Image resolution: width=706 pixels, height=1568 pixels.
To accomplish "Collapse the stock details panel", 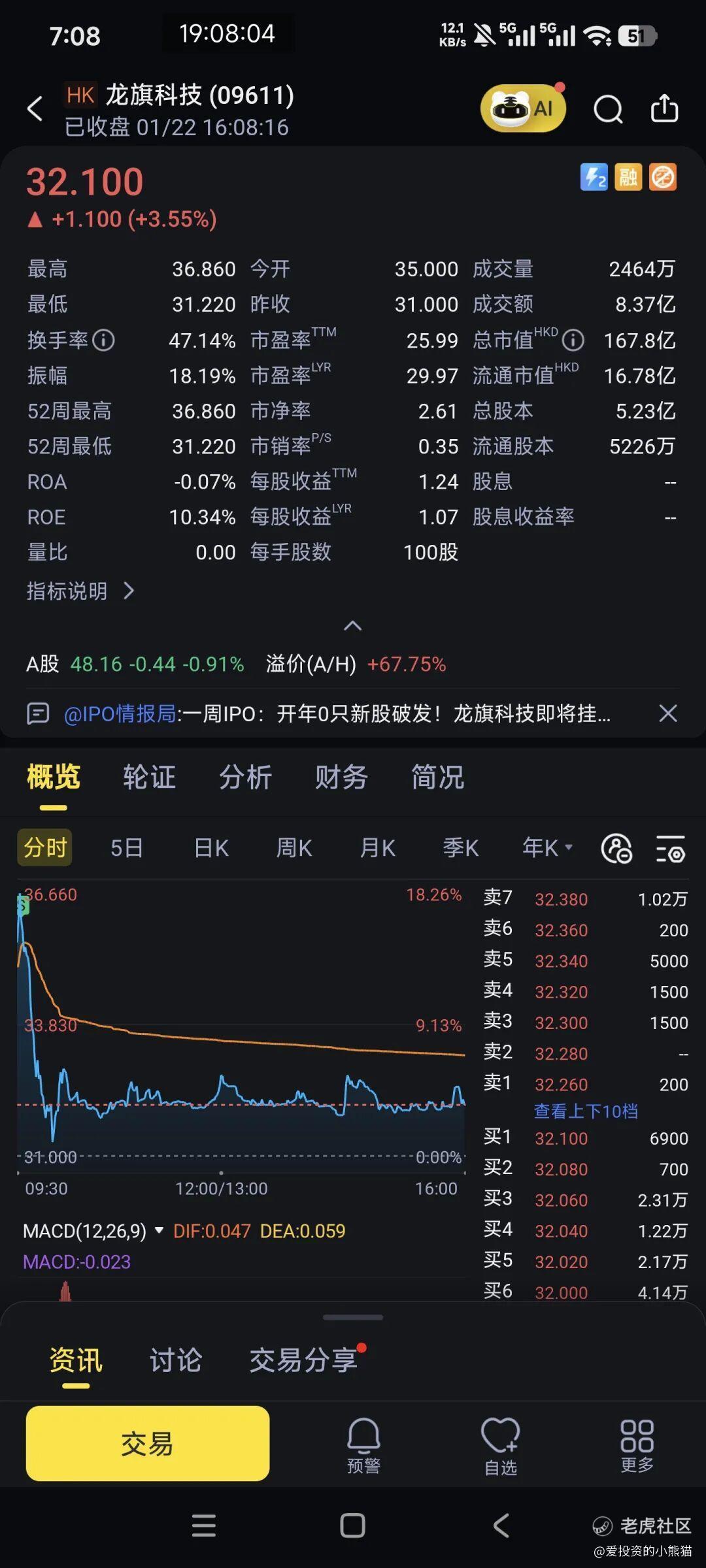I will (x=352, y=626).
